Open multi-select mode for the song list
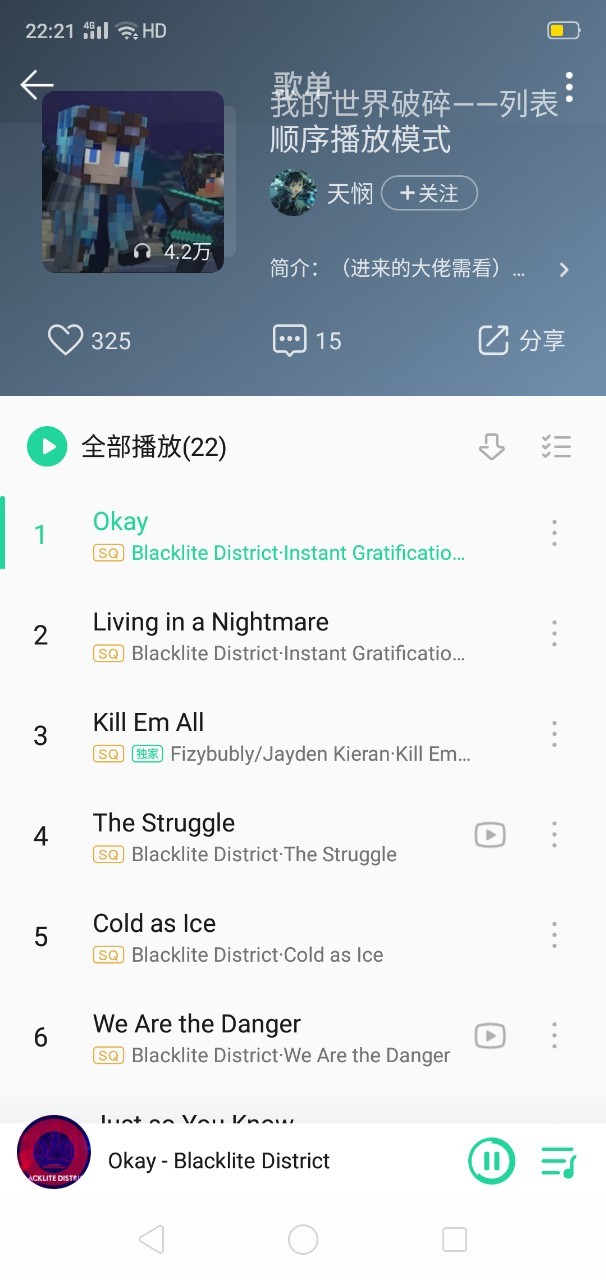 [555, 447]
